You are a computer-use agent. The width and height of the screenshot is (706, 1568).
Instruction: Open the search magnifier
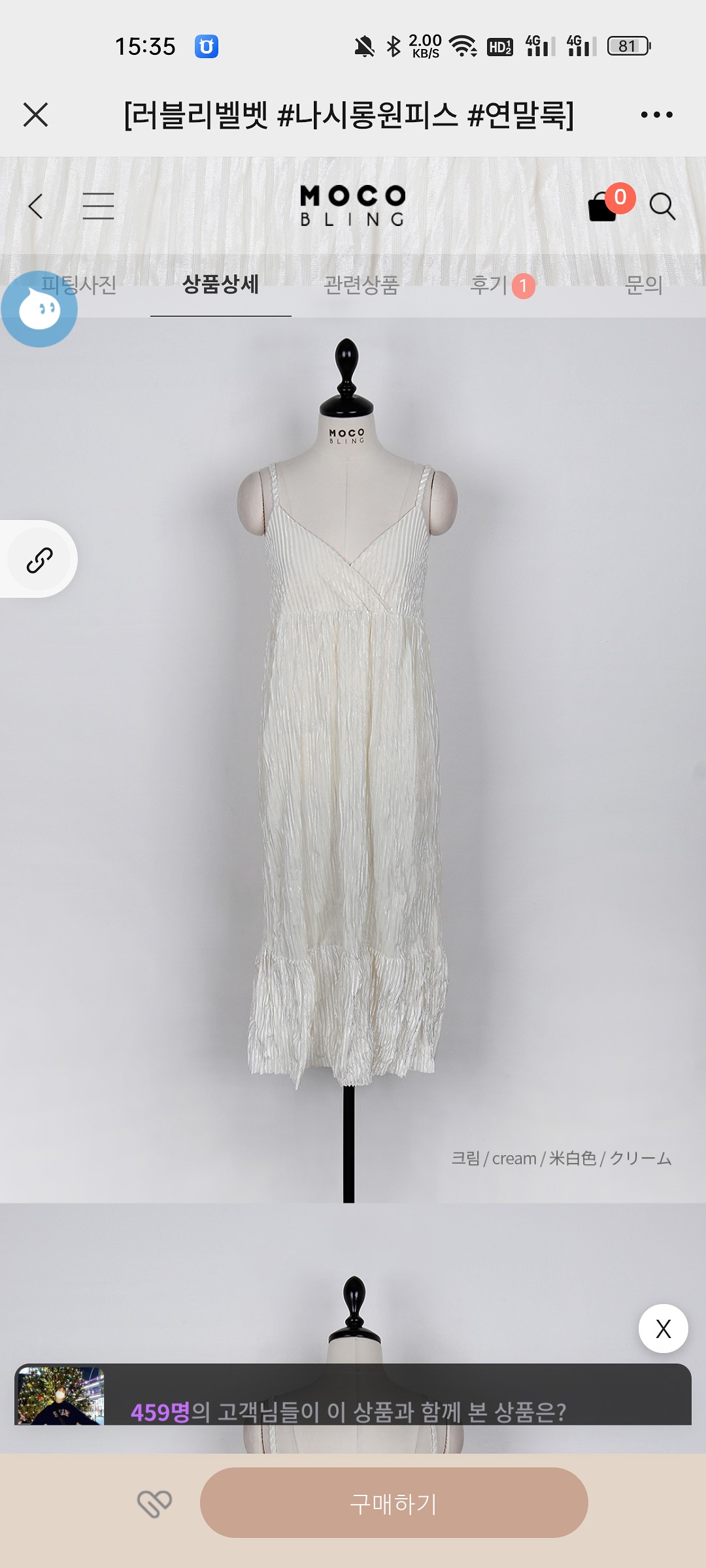(x=662, y=206)
